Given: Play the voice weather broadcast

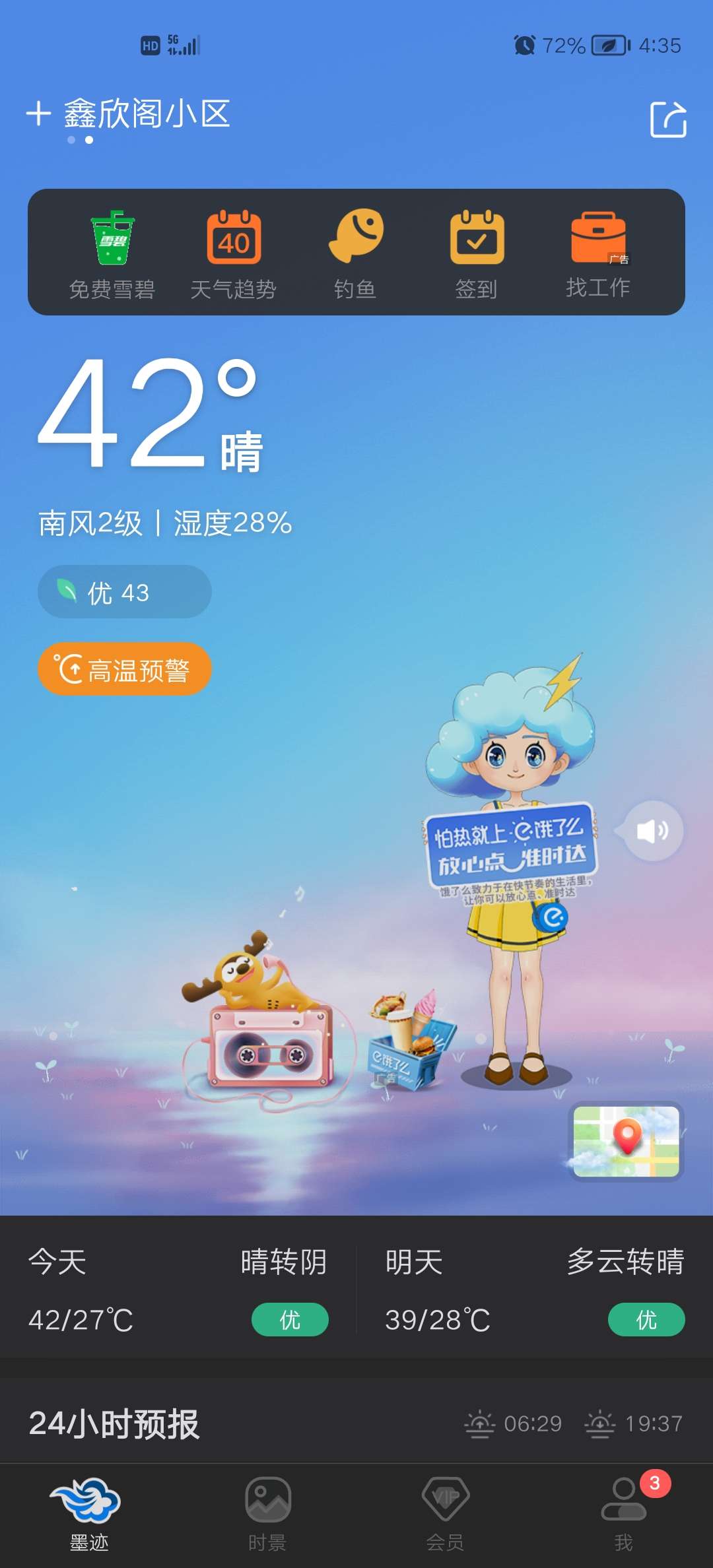Looking at the screenshot, I should click(652, 831).
